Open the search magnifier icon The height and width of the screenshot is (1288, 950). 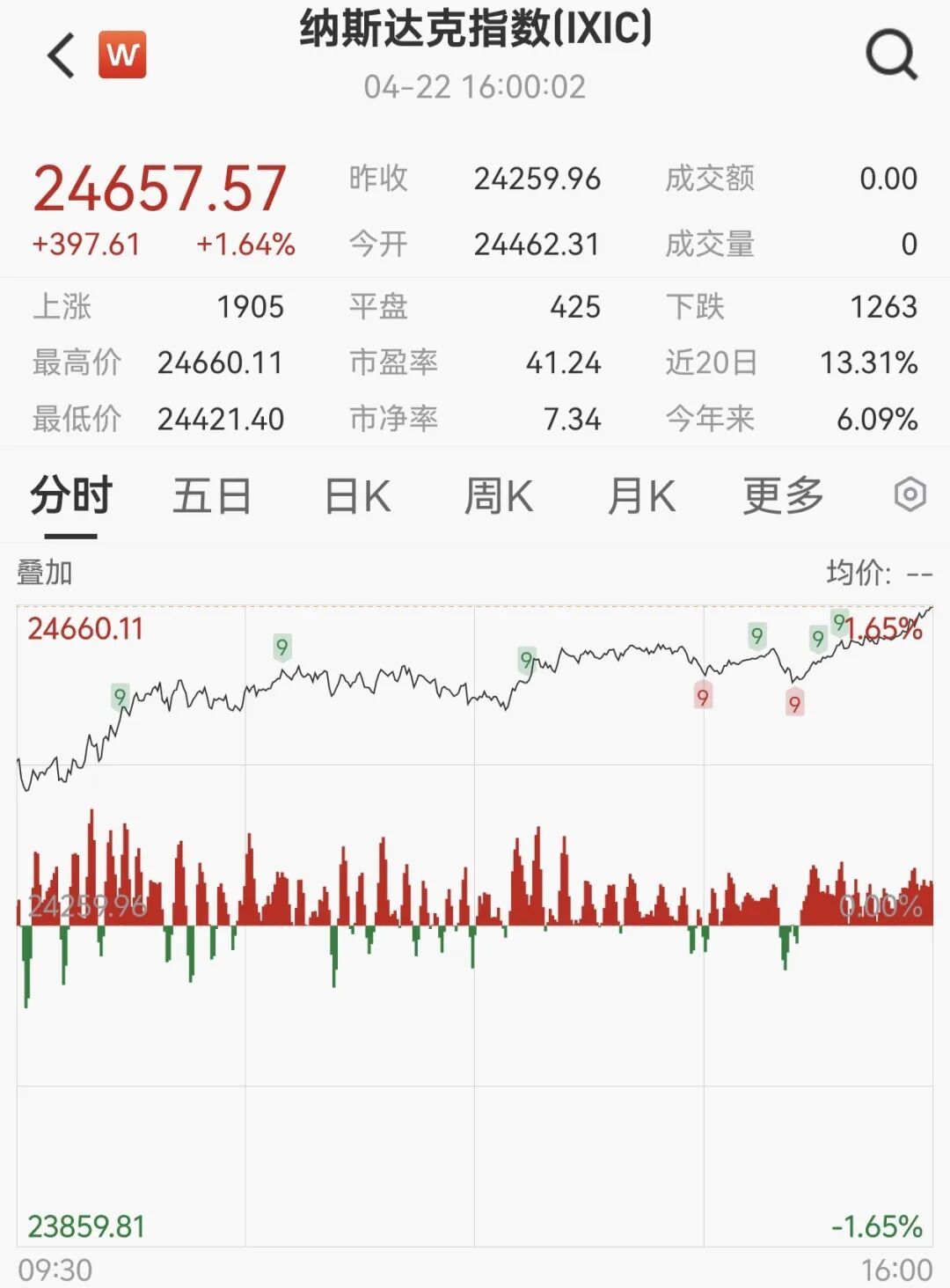[891, 55]
